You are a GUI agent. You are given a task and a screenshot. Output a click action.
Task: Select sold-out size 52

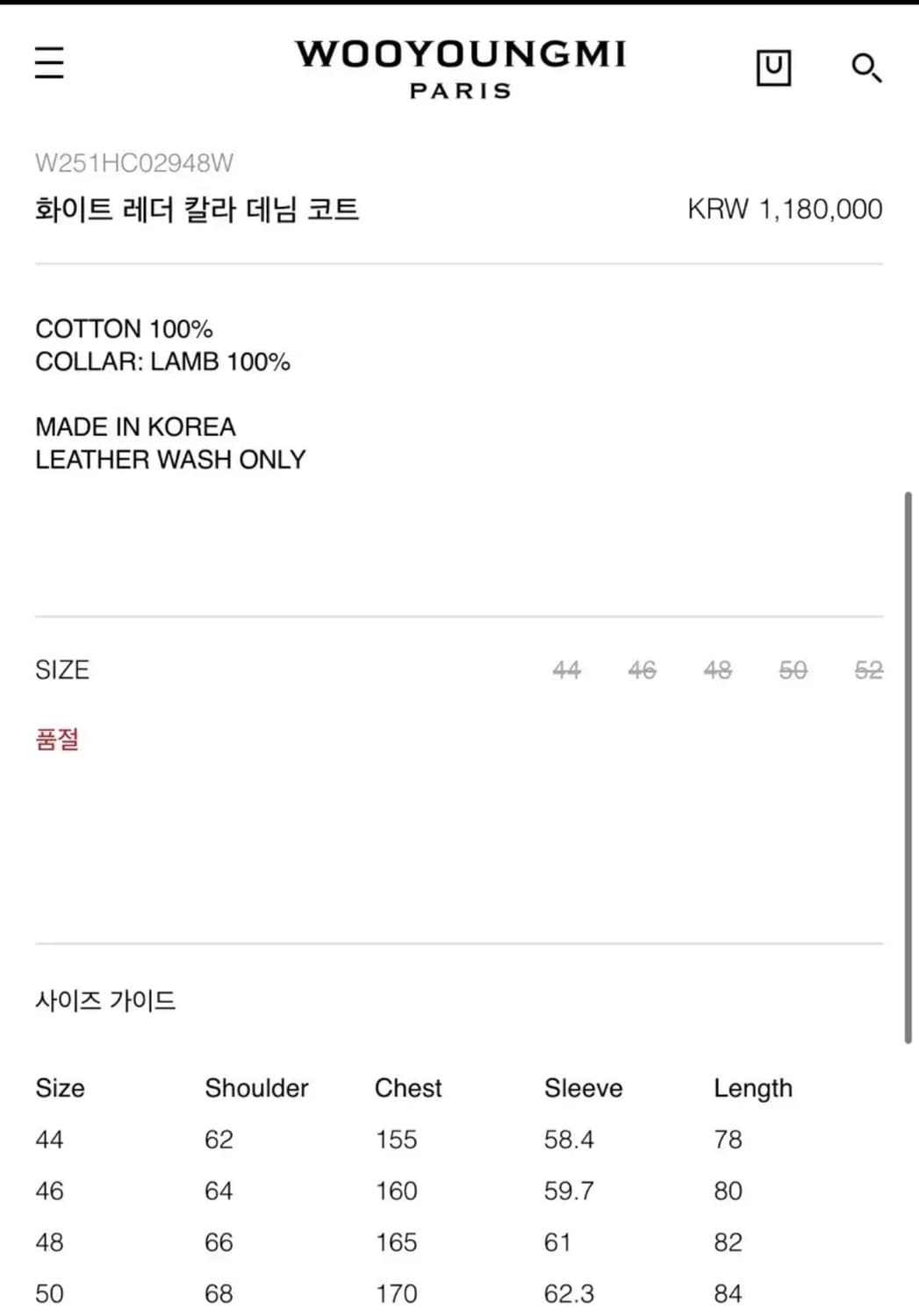click(869, 669)
